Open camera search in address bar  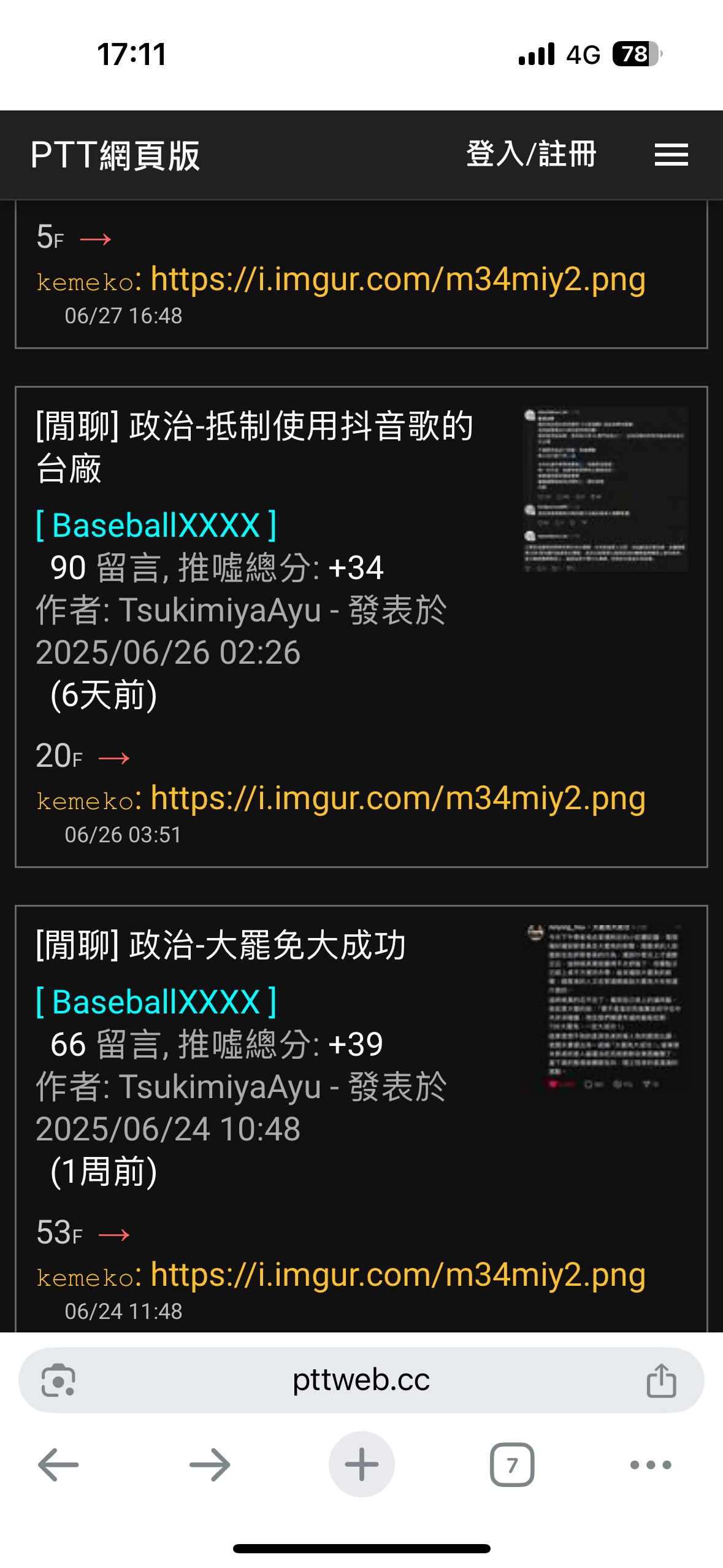click(58, 1380)
